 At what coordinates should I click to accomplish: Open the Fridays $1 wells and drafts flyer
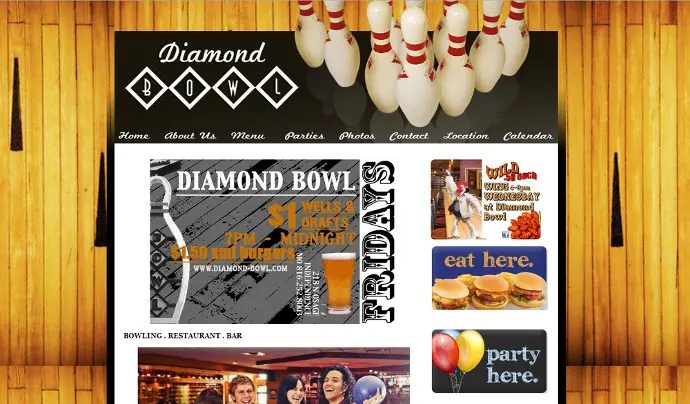tap(273, 241)
